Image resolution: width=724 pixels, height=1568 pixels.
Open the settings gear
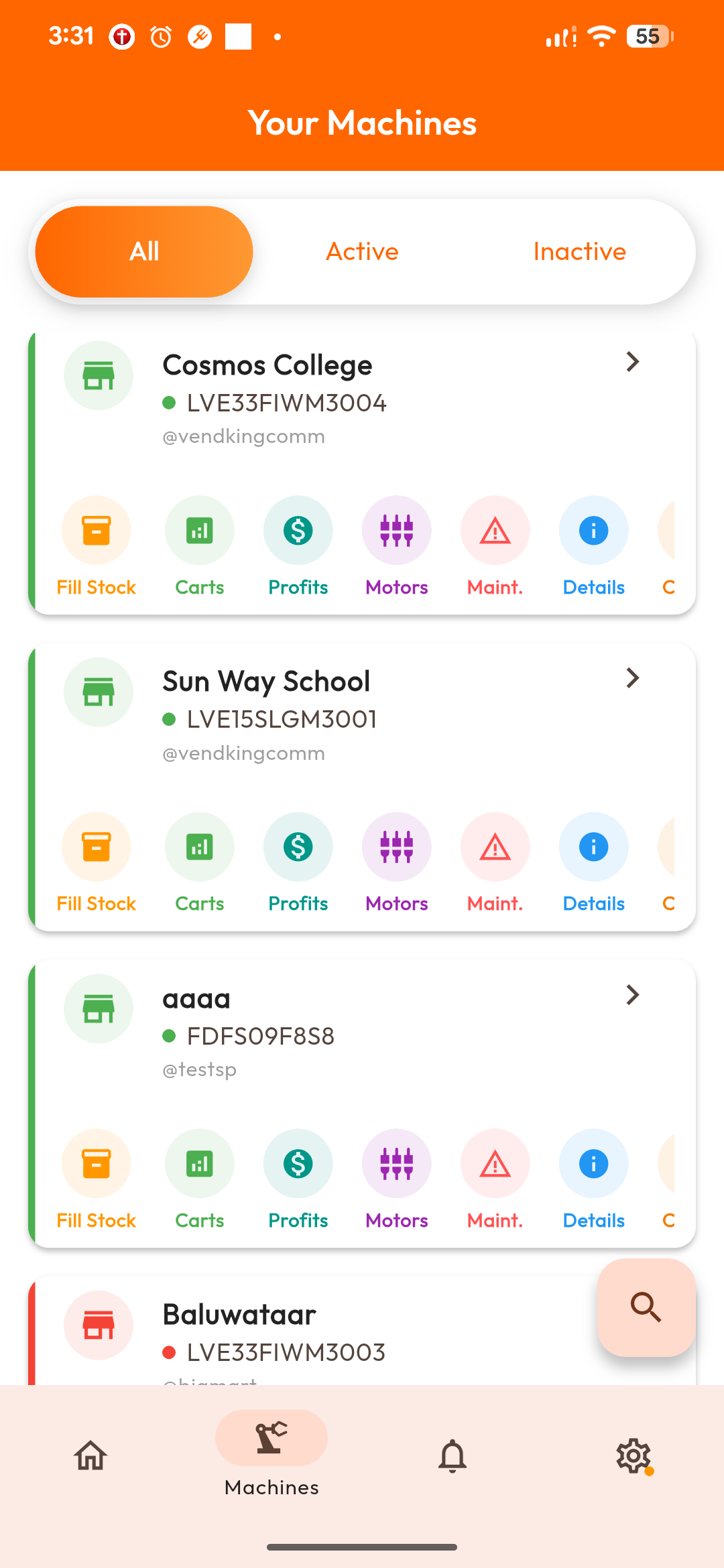point(633,1455)
